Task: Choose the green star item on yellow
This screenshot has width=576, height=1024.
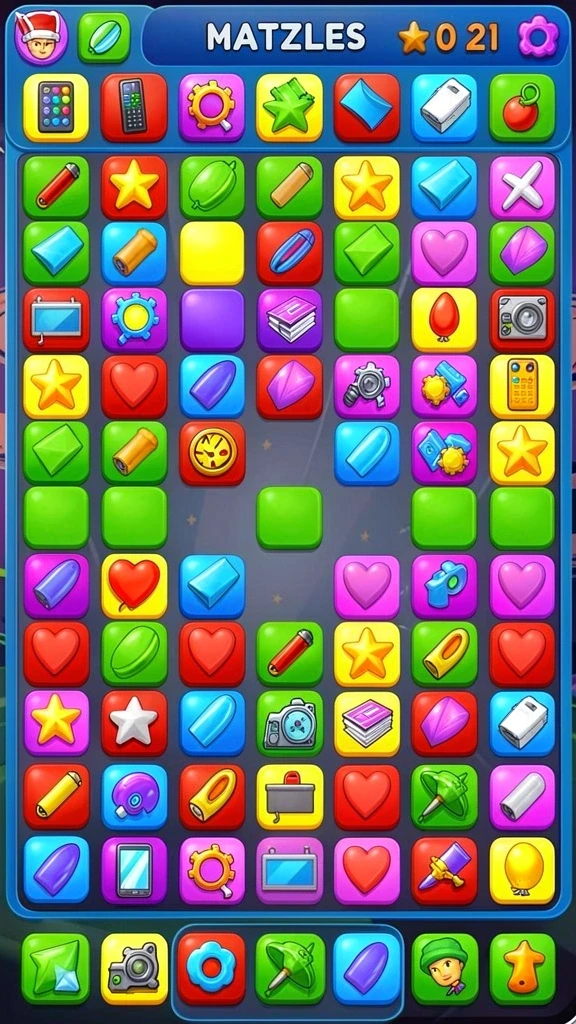Action: click(x=289, y=108)
